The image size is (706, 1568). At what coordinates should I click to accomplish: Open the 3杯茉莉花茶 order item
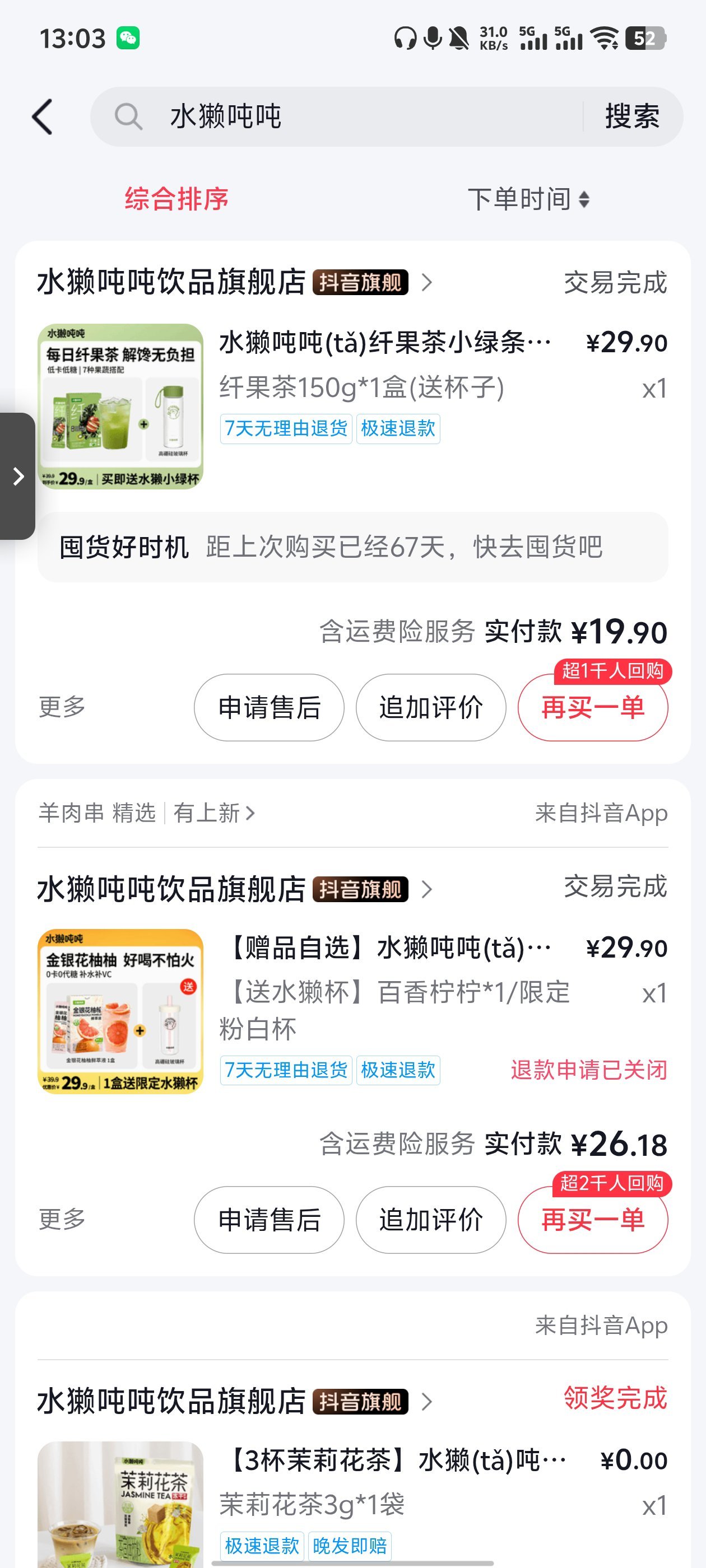[x=396, y=1461]
